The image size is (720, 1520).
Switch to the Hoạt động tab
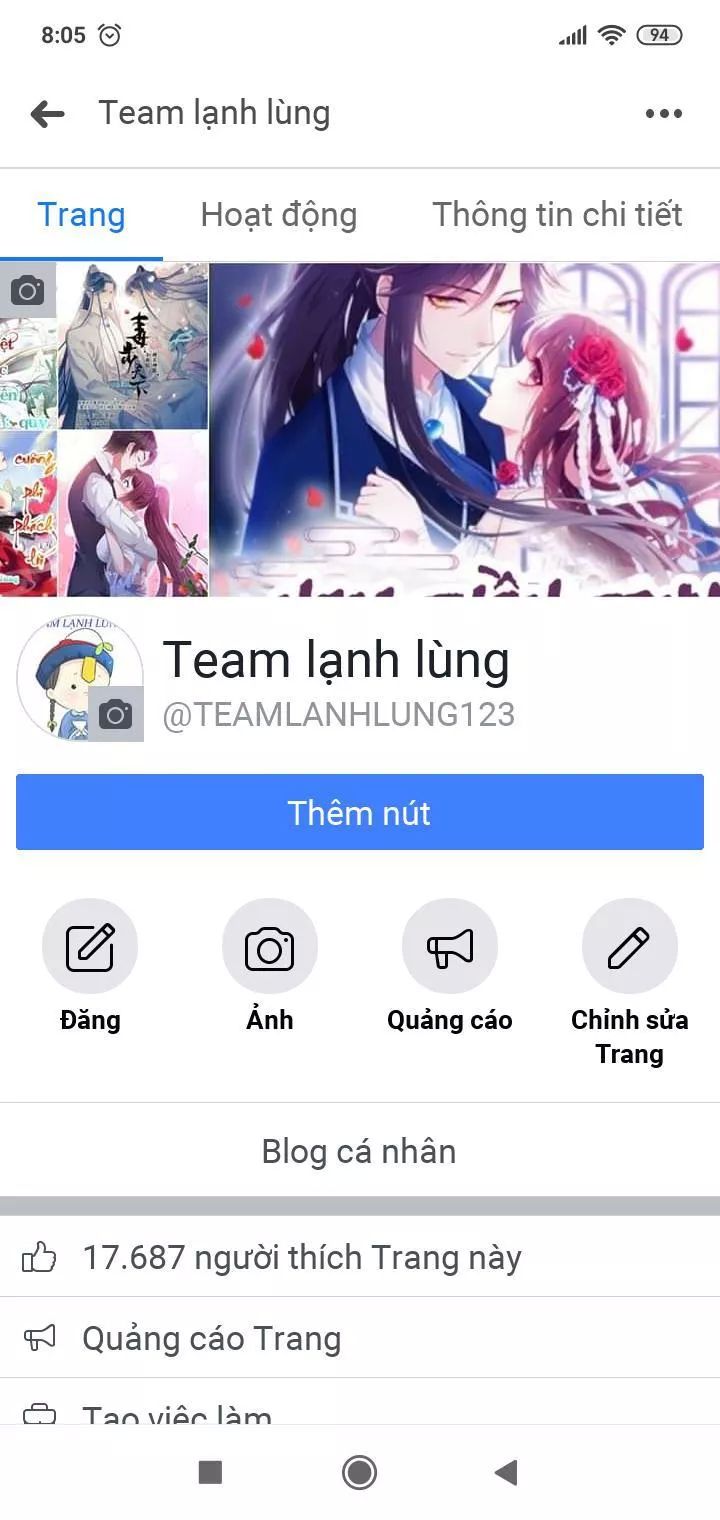[x=278, y=215]
